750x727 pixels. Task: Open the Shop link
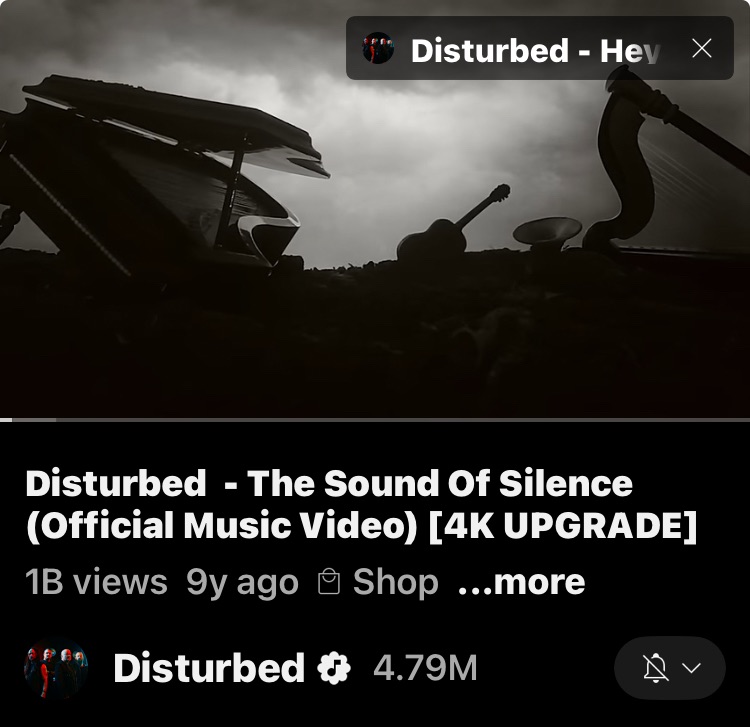[378, 582]
